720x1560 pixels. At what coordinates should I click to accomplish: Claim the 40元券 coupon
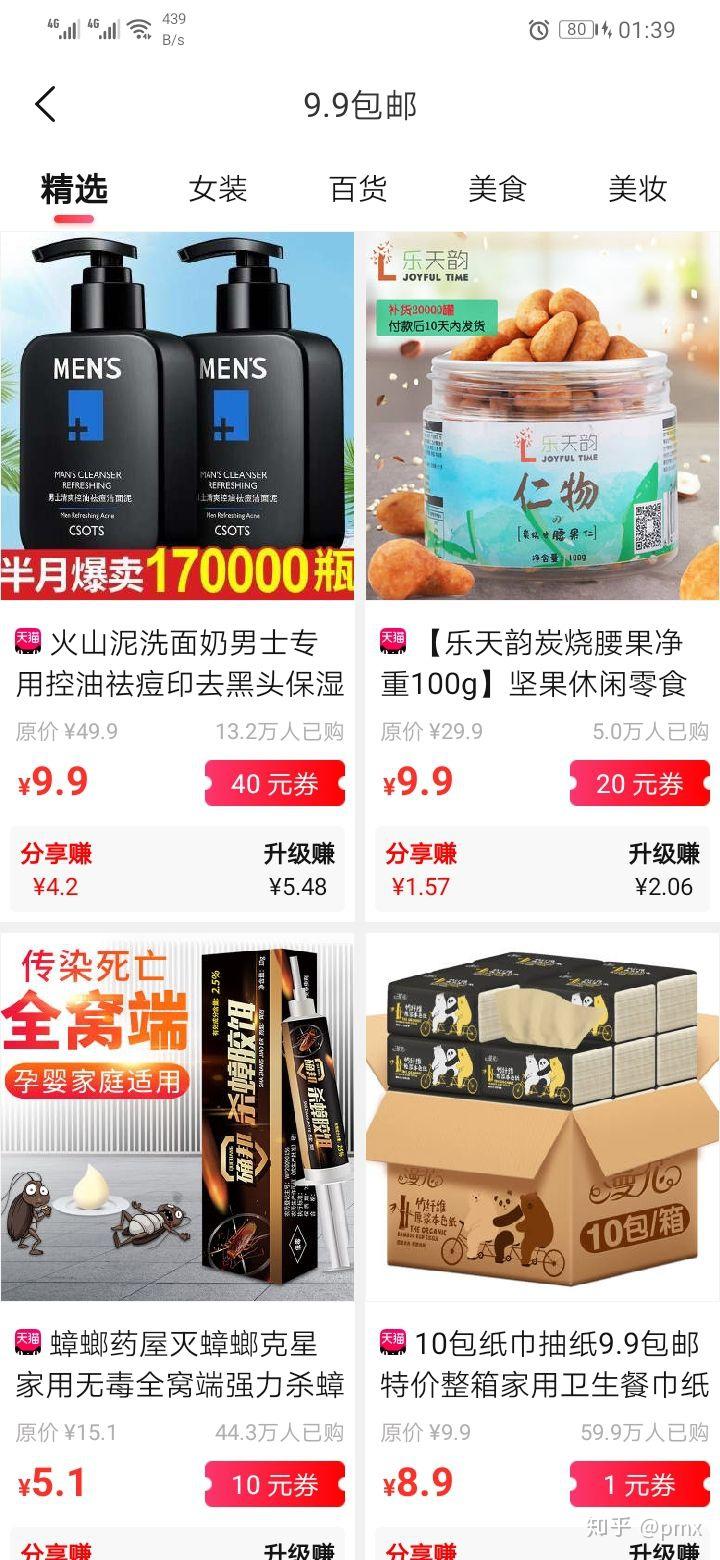(x=275, y=784)
